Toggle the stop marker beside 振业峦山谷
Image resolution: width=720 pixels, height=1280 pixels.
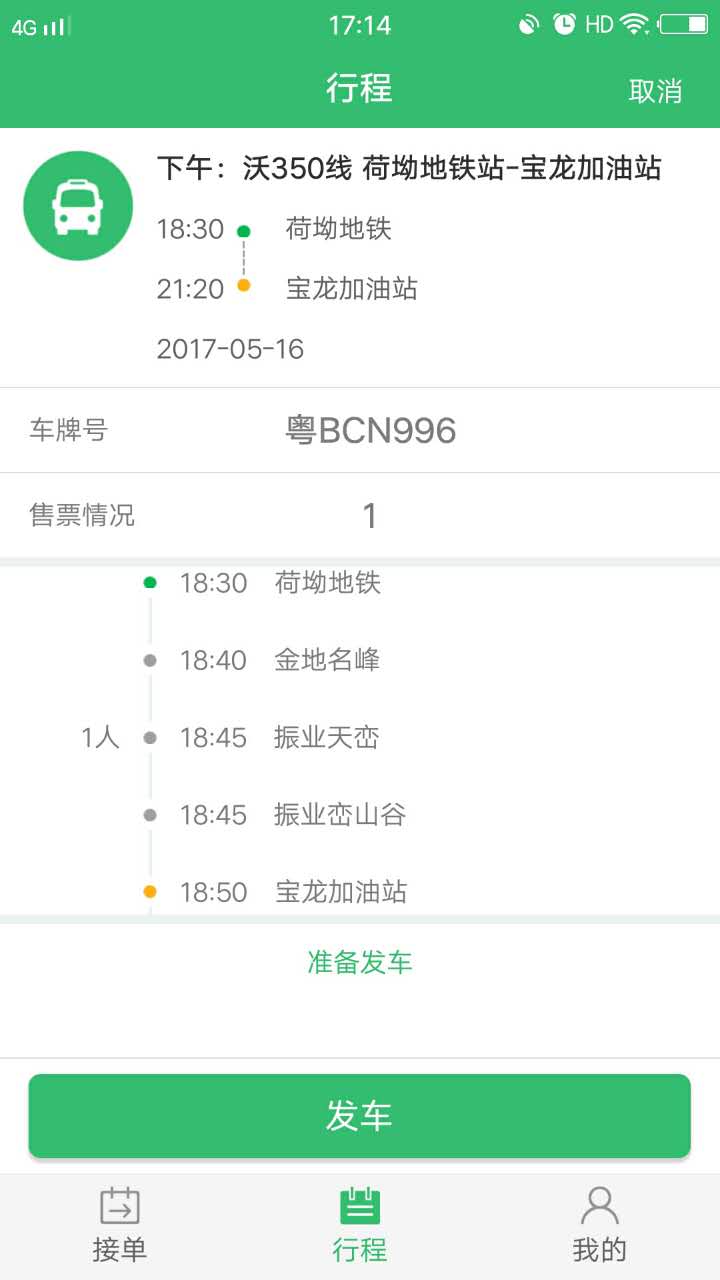coord(150,814)
